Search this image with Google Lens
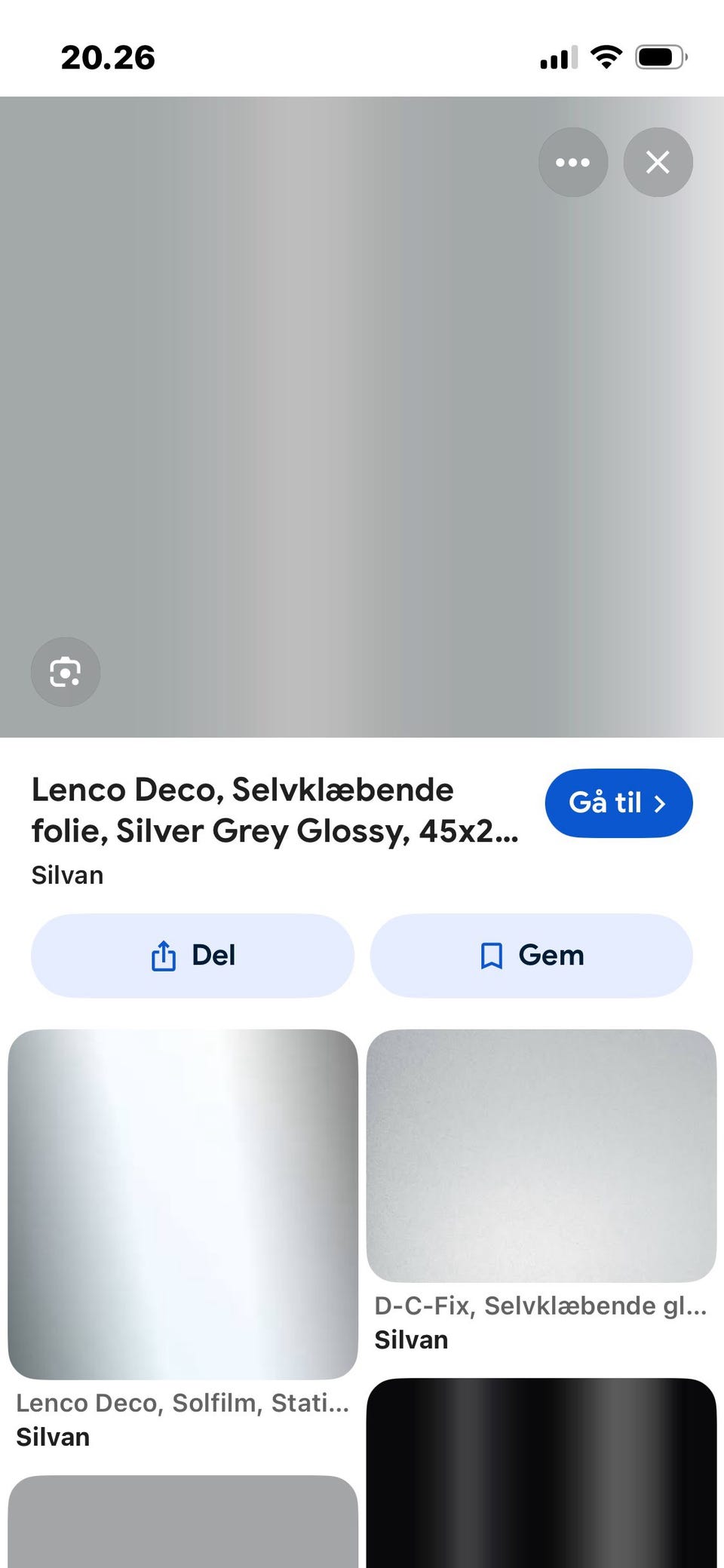Screen dimensions: 724x1568 [66, 672]
